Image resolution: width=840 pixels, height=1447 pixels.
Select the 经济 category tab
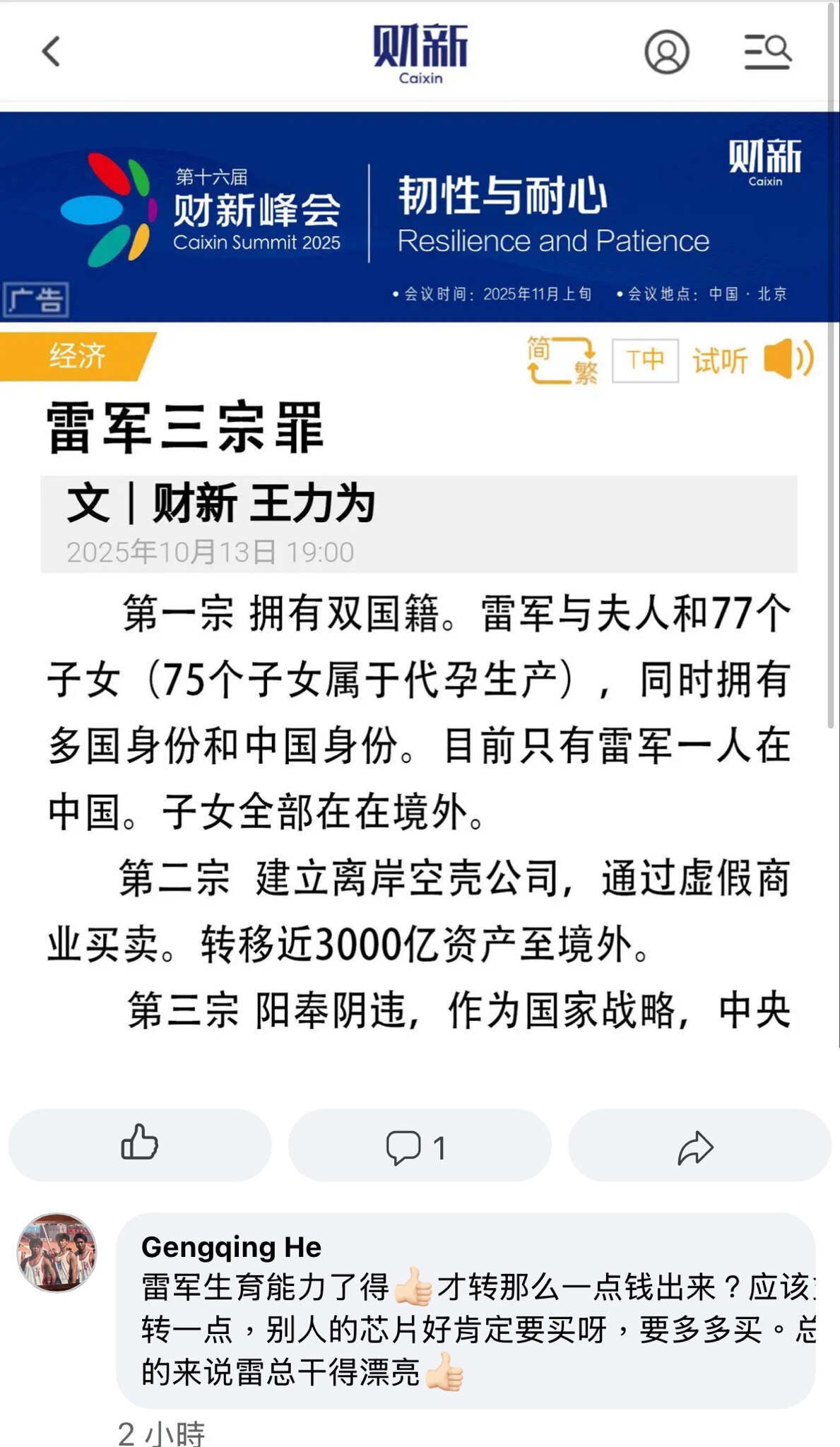79,357
